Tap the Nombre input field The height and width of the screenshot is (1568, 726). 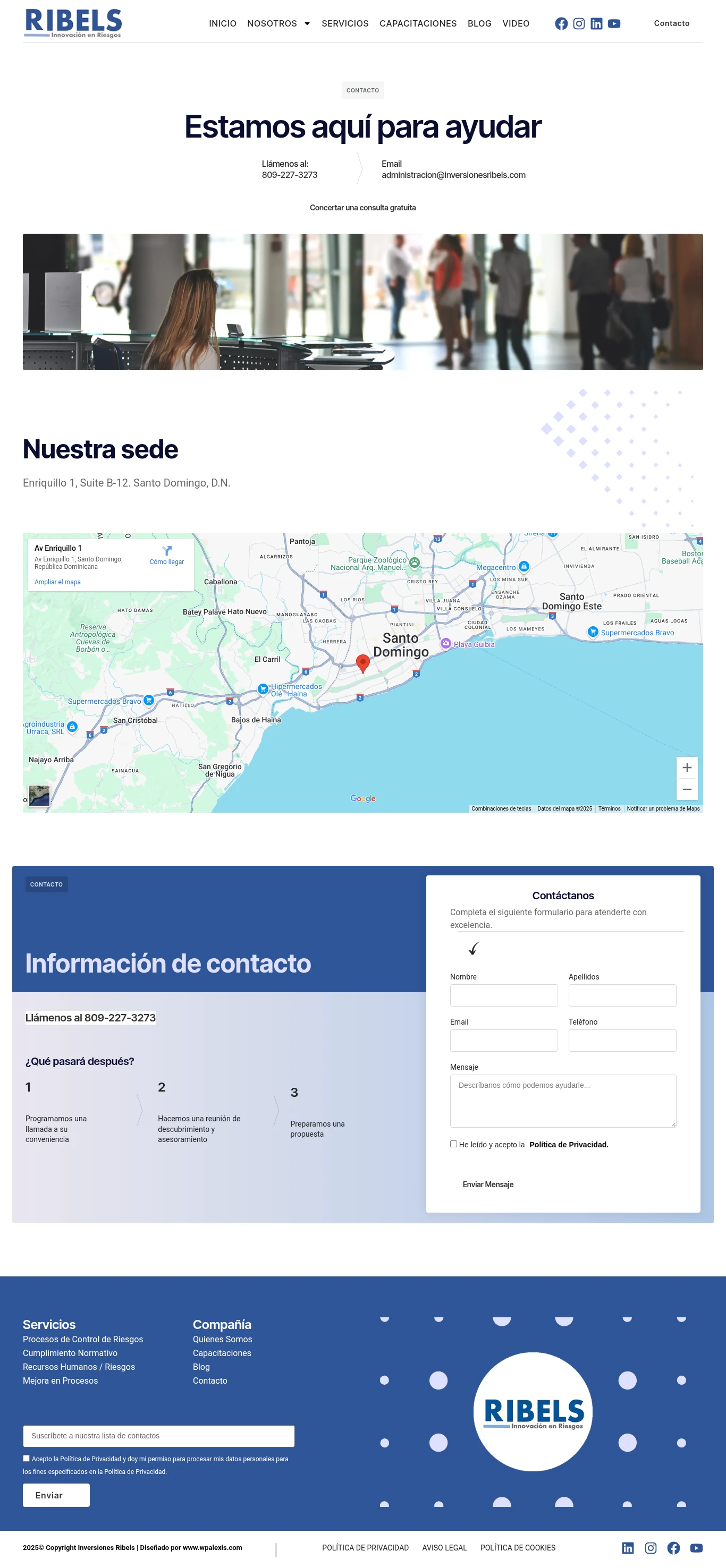click(x=504, y=995)
